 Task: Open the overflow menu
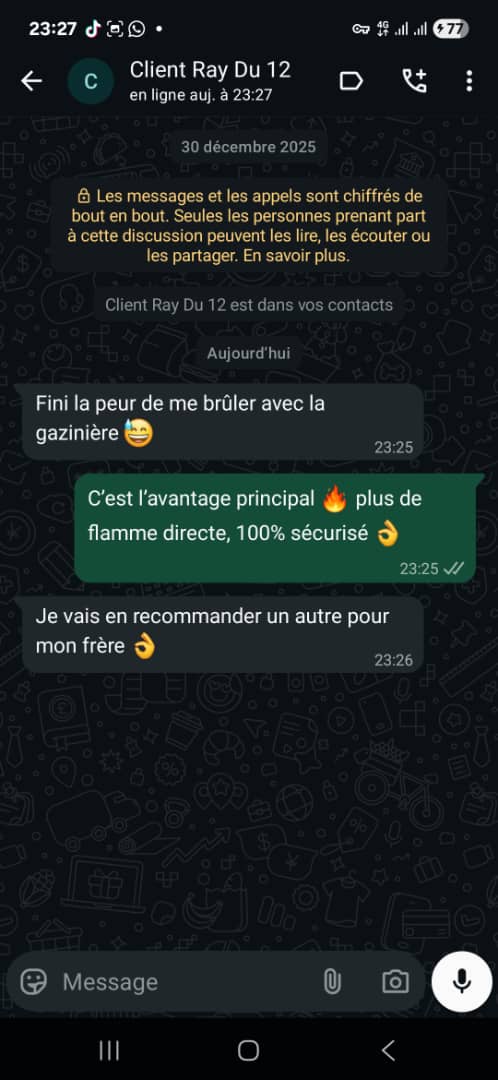coord(469,81)
